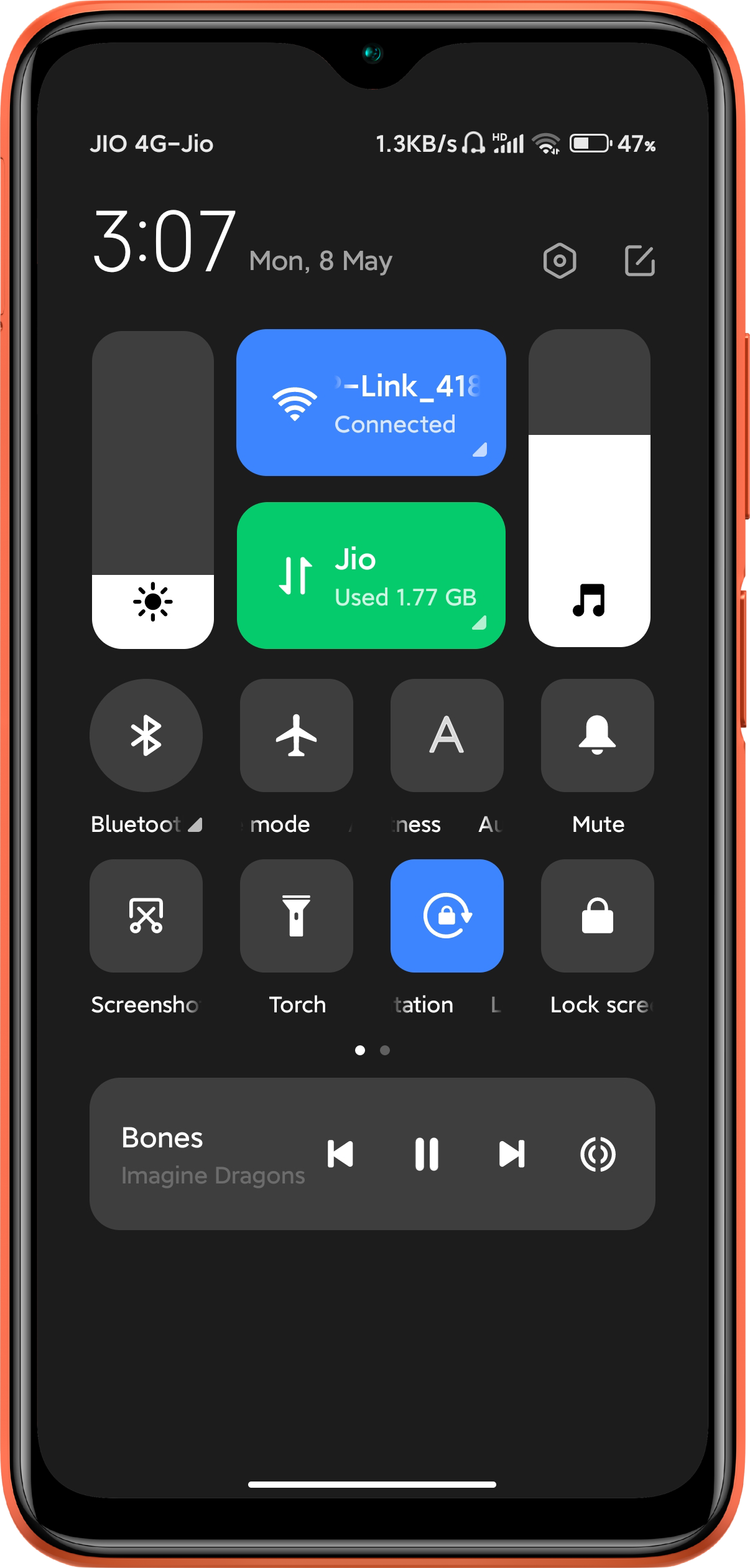The image size is (750, 1568).
Task: Pause the song Bones
Action: pos(427,1154)
